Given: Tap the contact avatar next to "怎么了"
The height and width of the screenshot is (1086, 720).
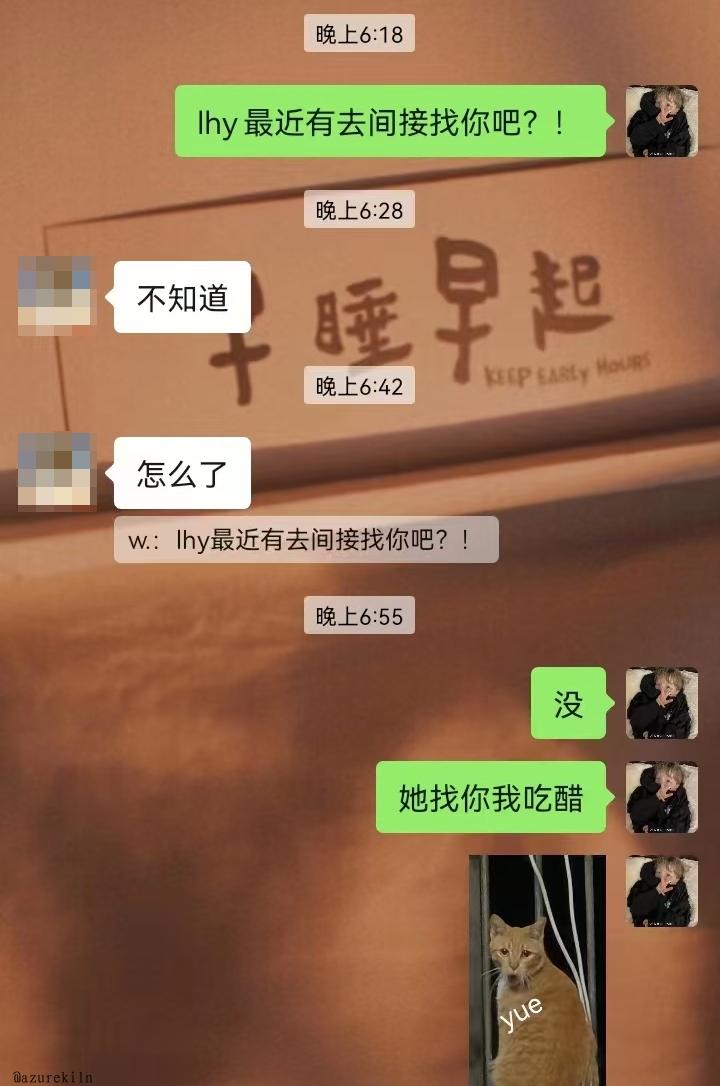Looking at the screenshot, I should [55, 472].
